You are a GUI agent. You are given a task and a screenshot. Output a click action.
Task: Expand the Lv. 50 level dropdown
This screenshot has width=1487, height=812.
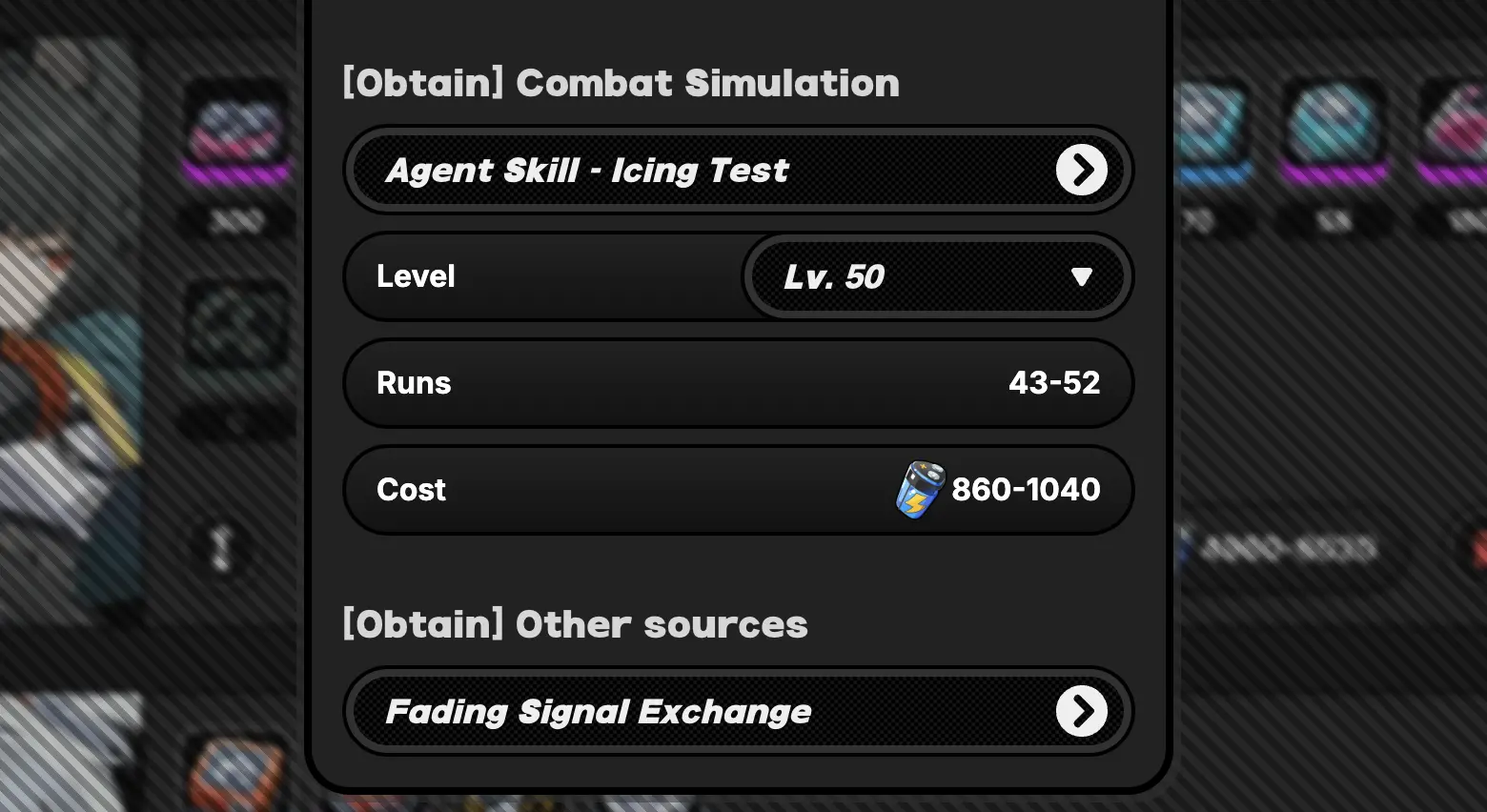pyautogui.click(x=937, y=277)
